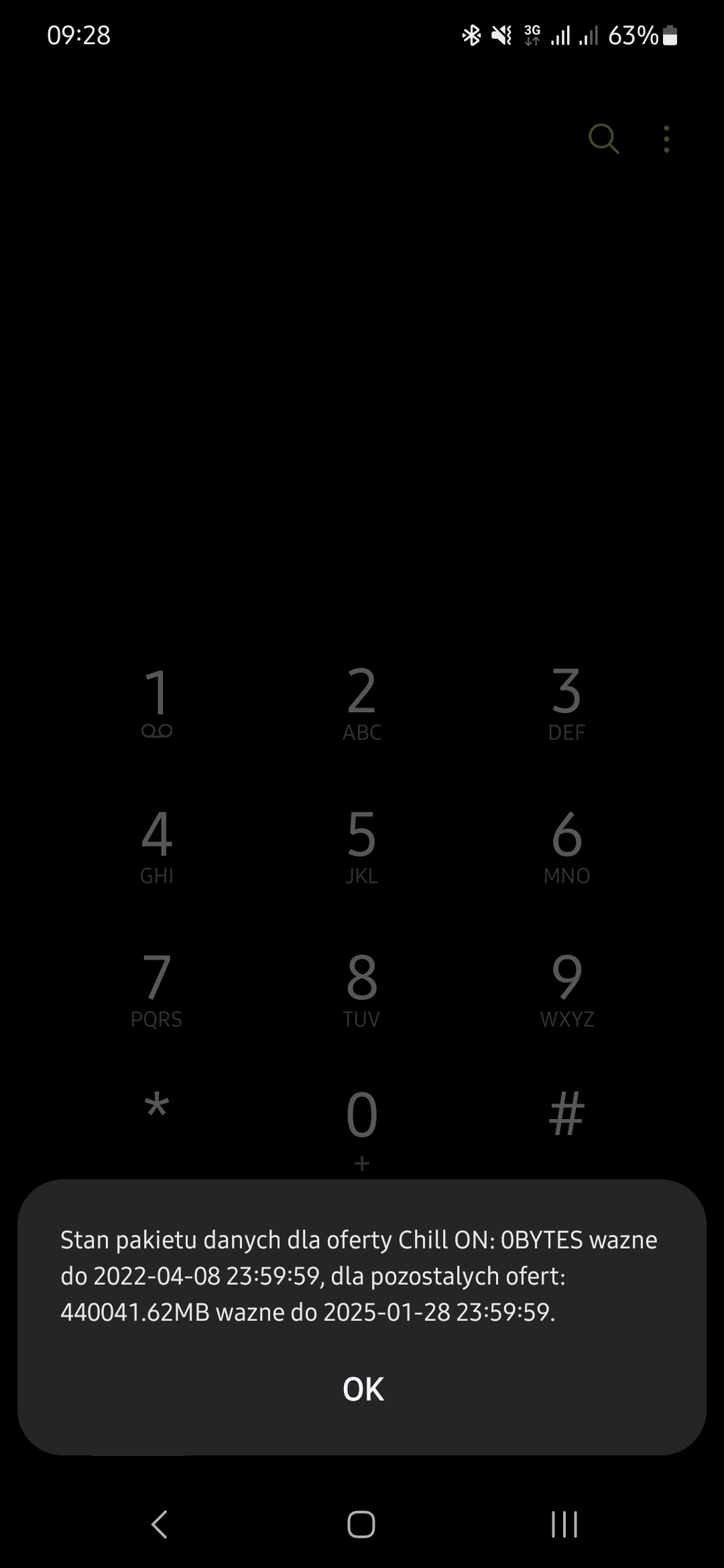Dial digit 8 TUV on the keypad
This screenshot has height=1568, width=724.
[x=362, y=989]
